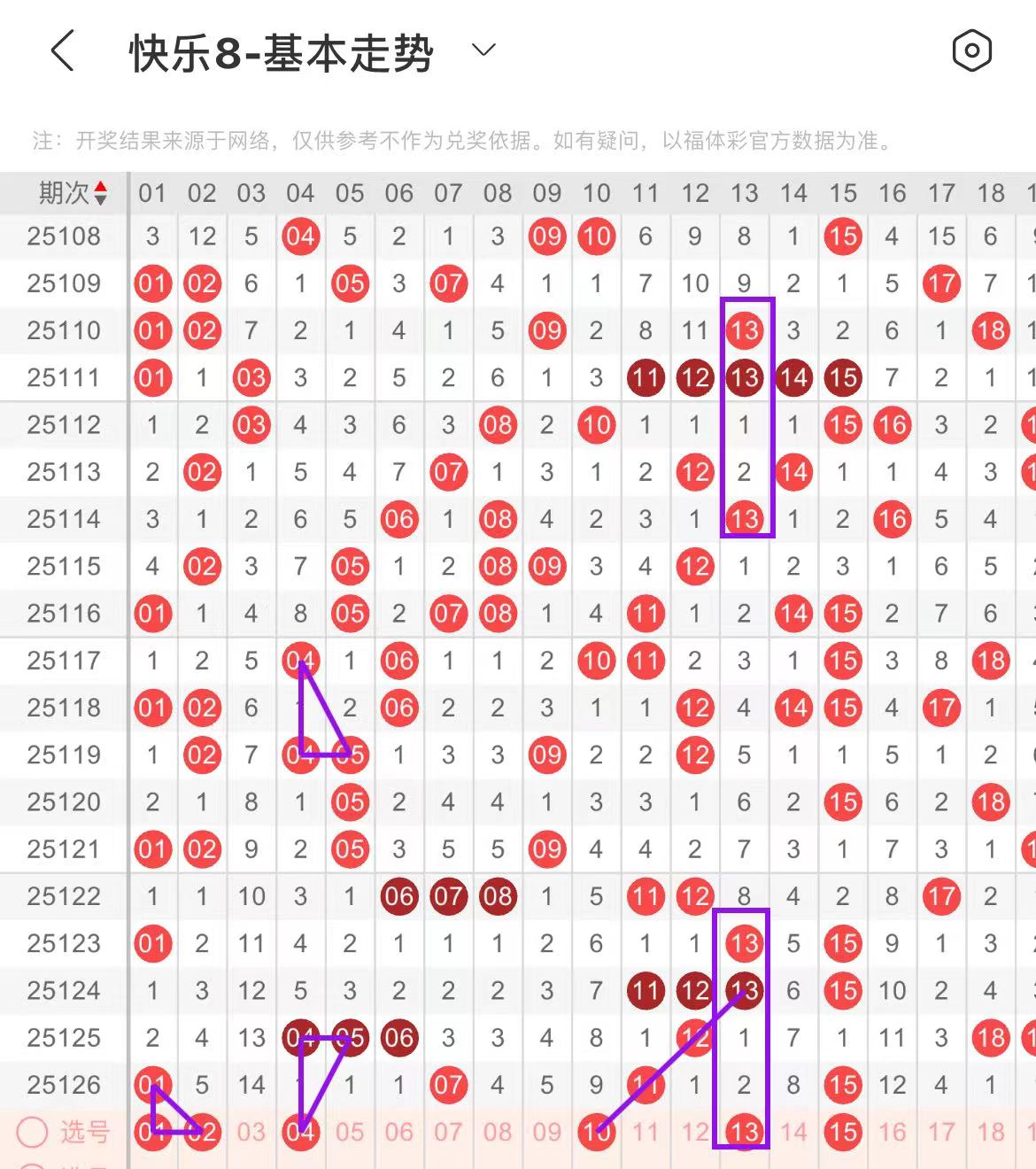This screenshot has width=1036, height=1169.
Task: Select number 18 in the 选号 row
Action: click(x=991, y=1132)
